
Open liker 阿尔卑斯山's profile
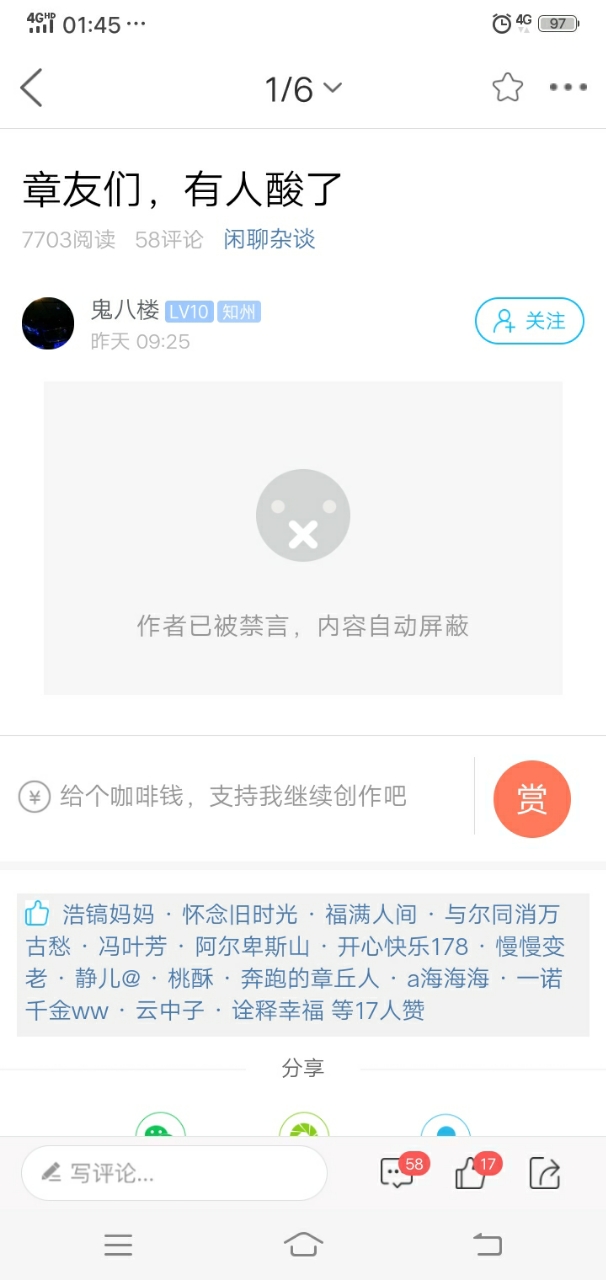[x=252, y=946]
